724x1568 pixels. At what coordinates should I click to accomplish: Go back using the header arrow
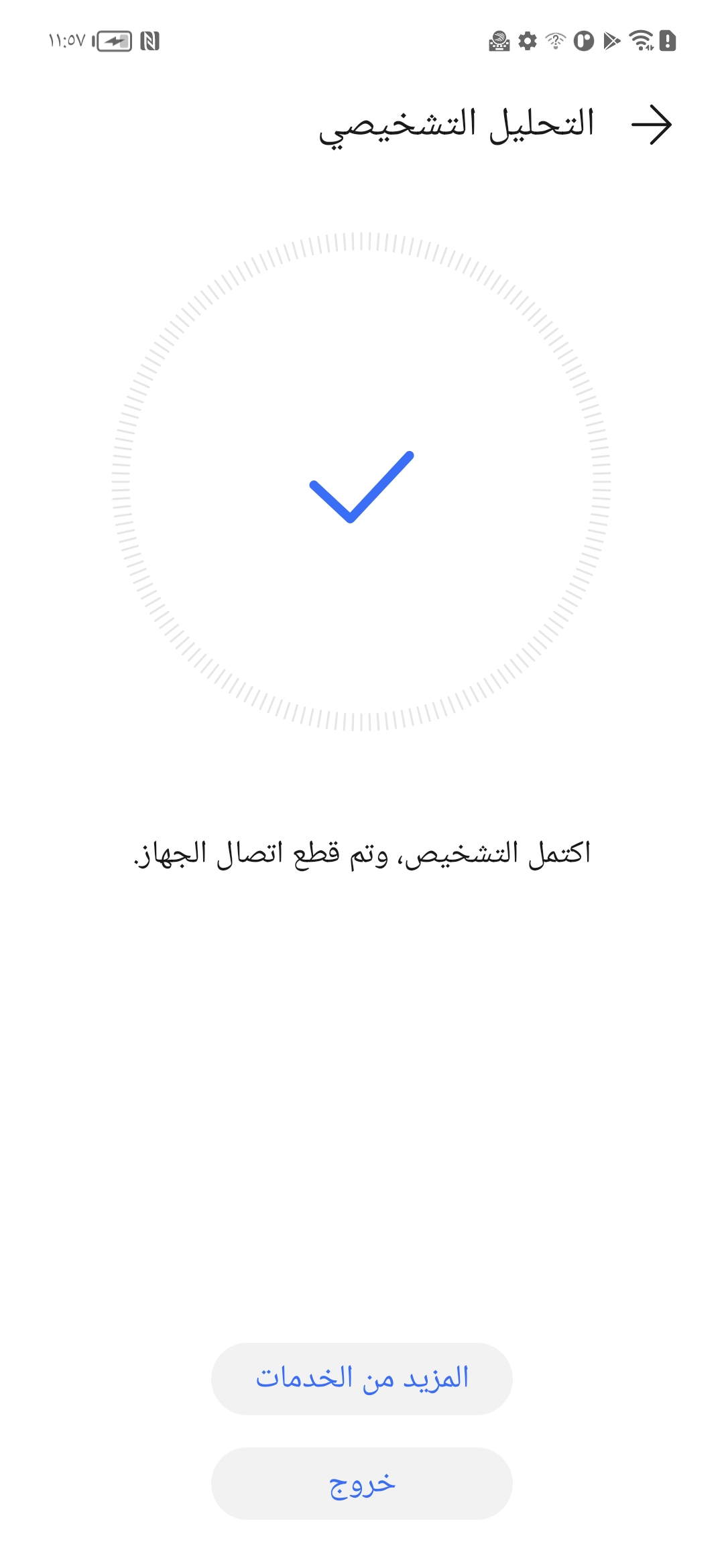pos(652,125)
